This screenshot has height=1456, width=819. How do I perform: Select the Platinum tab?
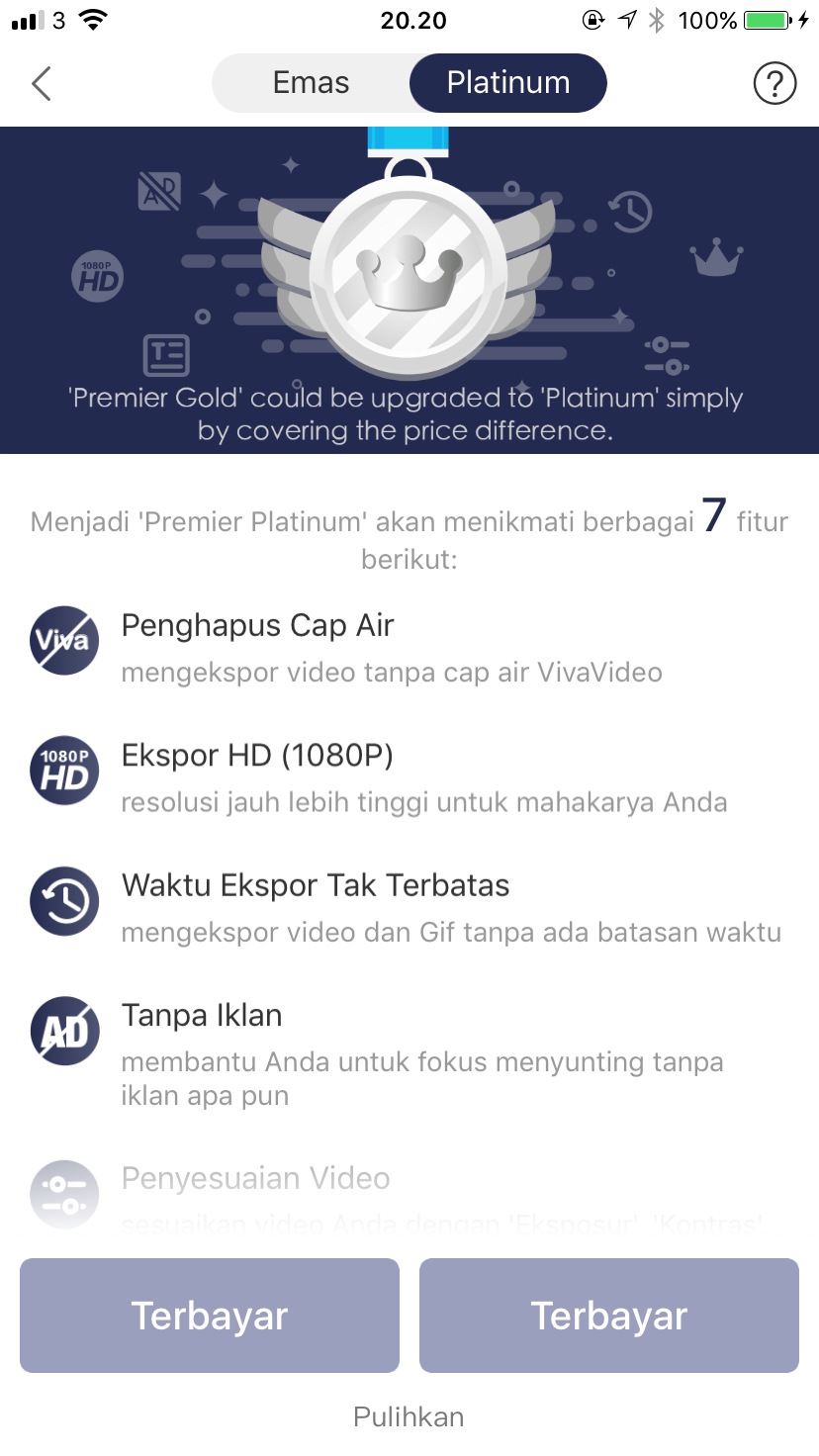coord(508,83)
